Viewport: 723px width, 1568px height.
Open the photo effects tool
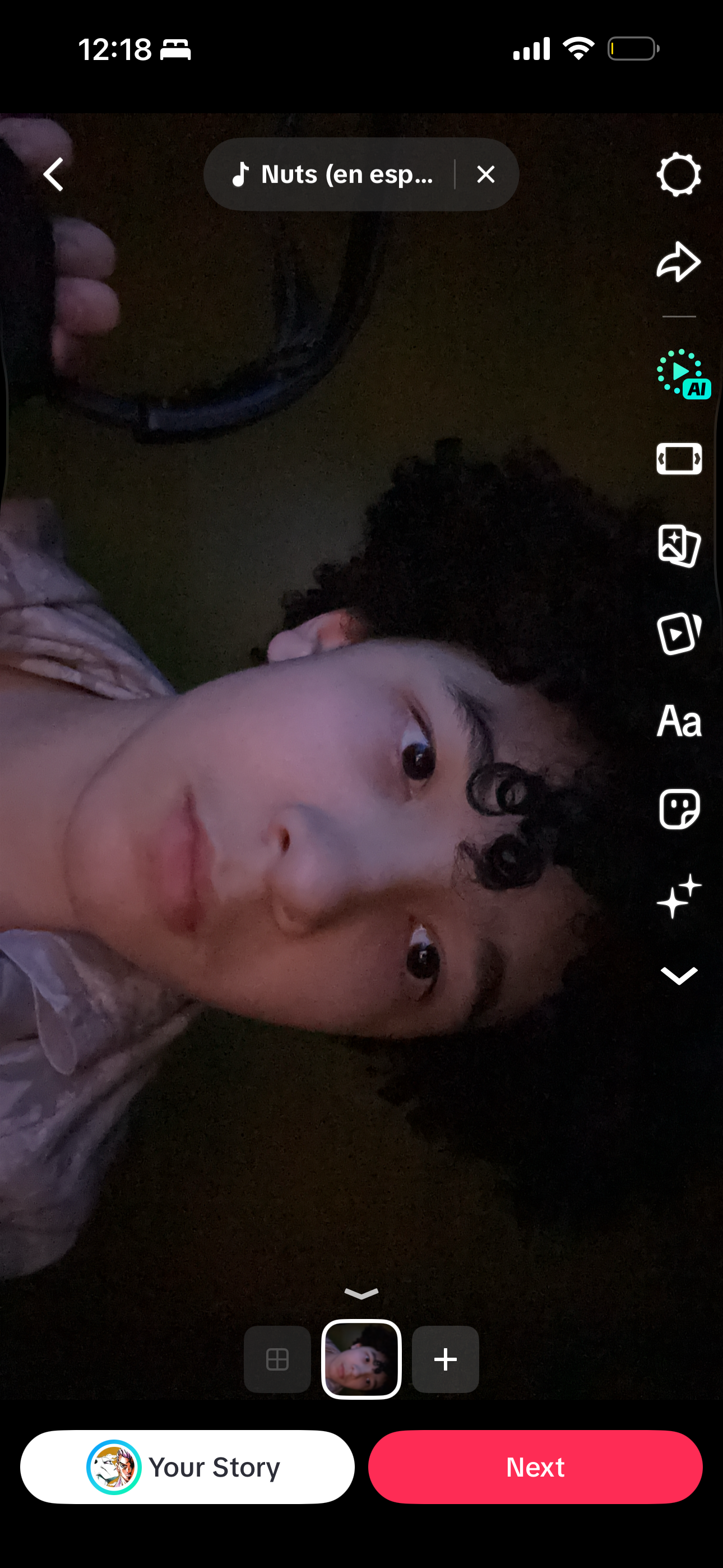[679, 546]
